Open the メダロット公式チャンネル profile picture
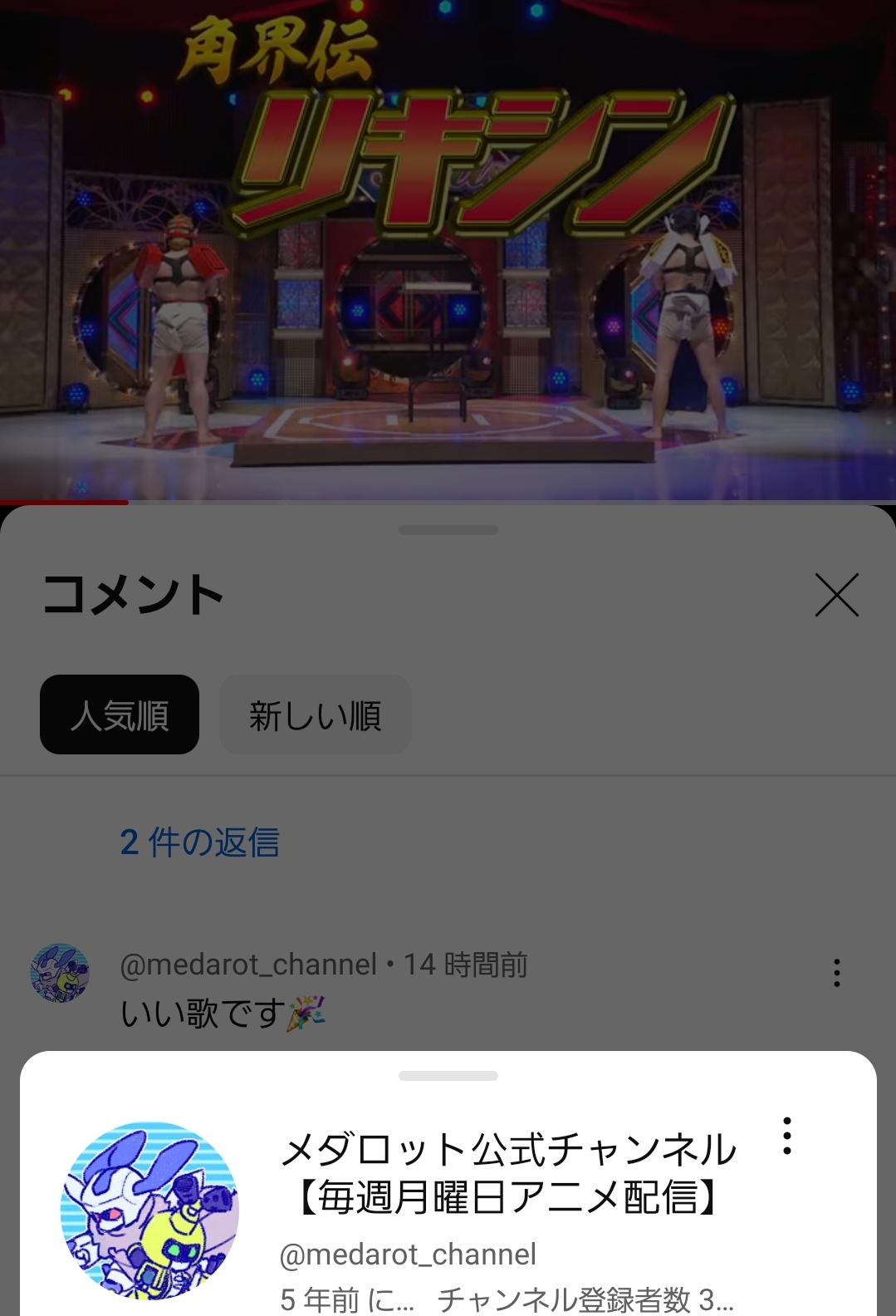Viewport: 896px width, 1316px height. [149, 1210]
